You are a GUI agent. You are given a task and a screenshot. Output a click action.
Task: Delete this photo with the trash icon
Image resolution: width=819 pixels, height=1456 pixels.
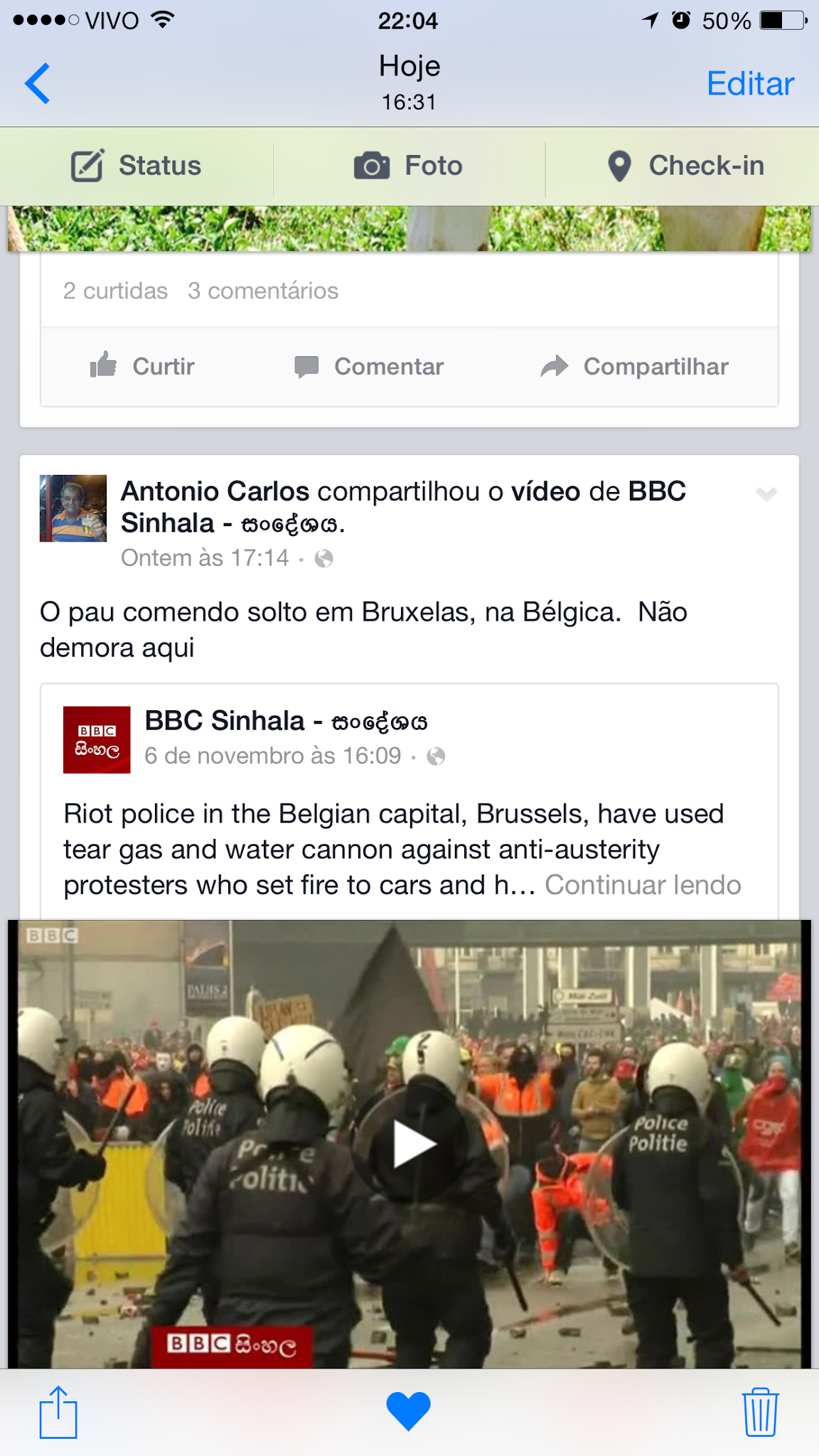pos(760,1411)
